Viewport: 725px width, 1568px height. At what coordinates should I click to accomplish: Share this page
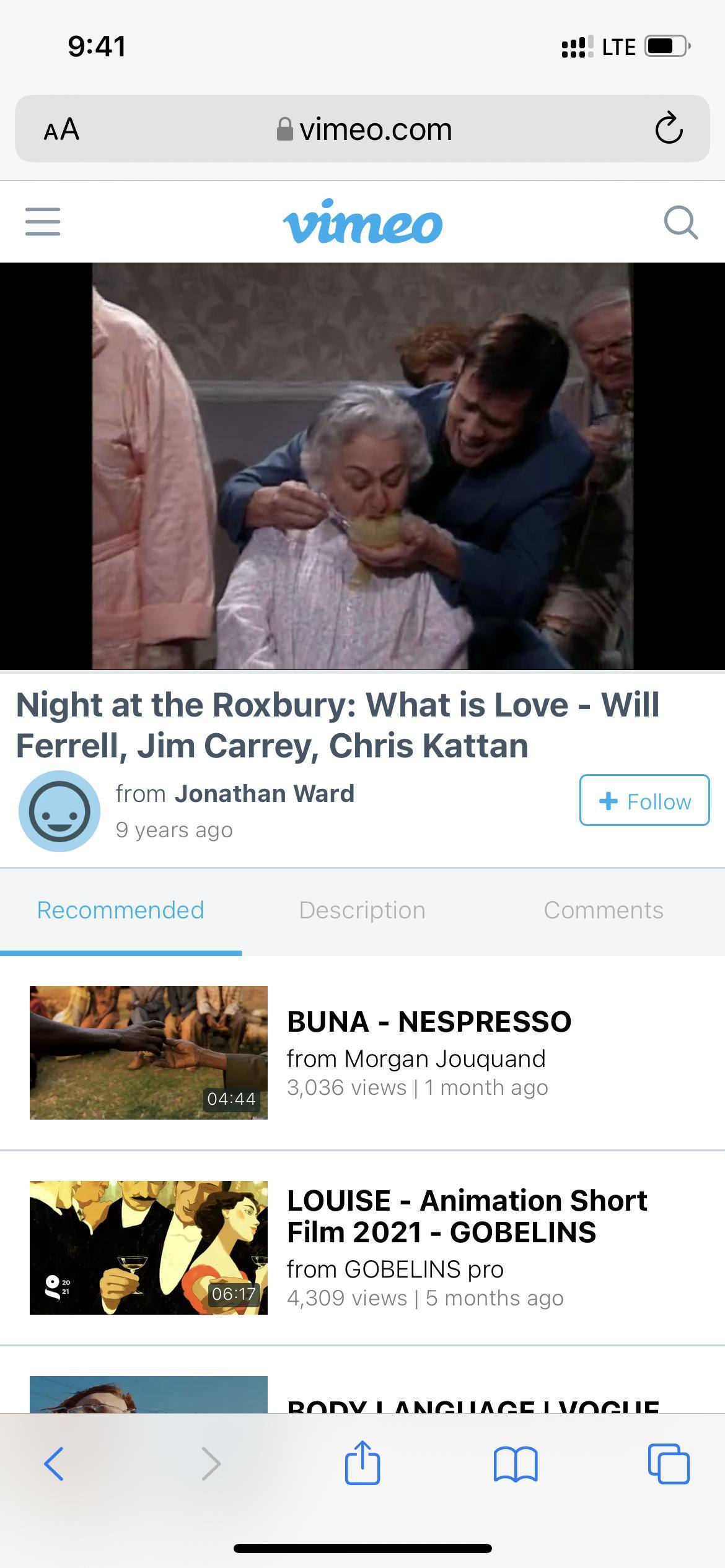coord(362,1463)
